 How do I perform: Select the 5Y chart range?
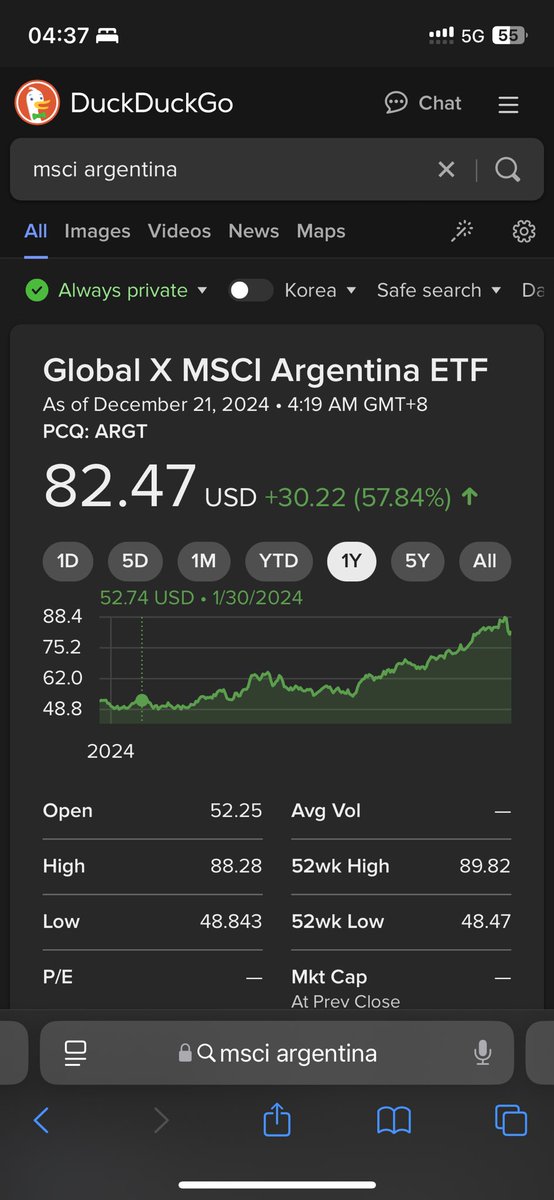pyautogui.click(x=417, y=561)
